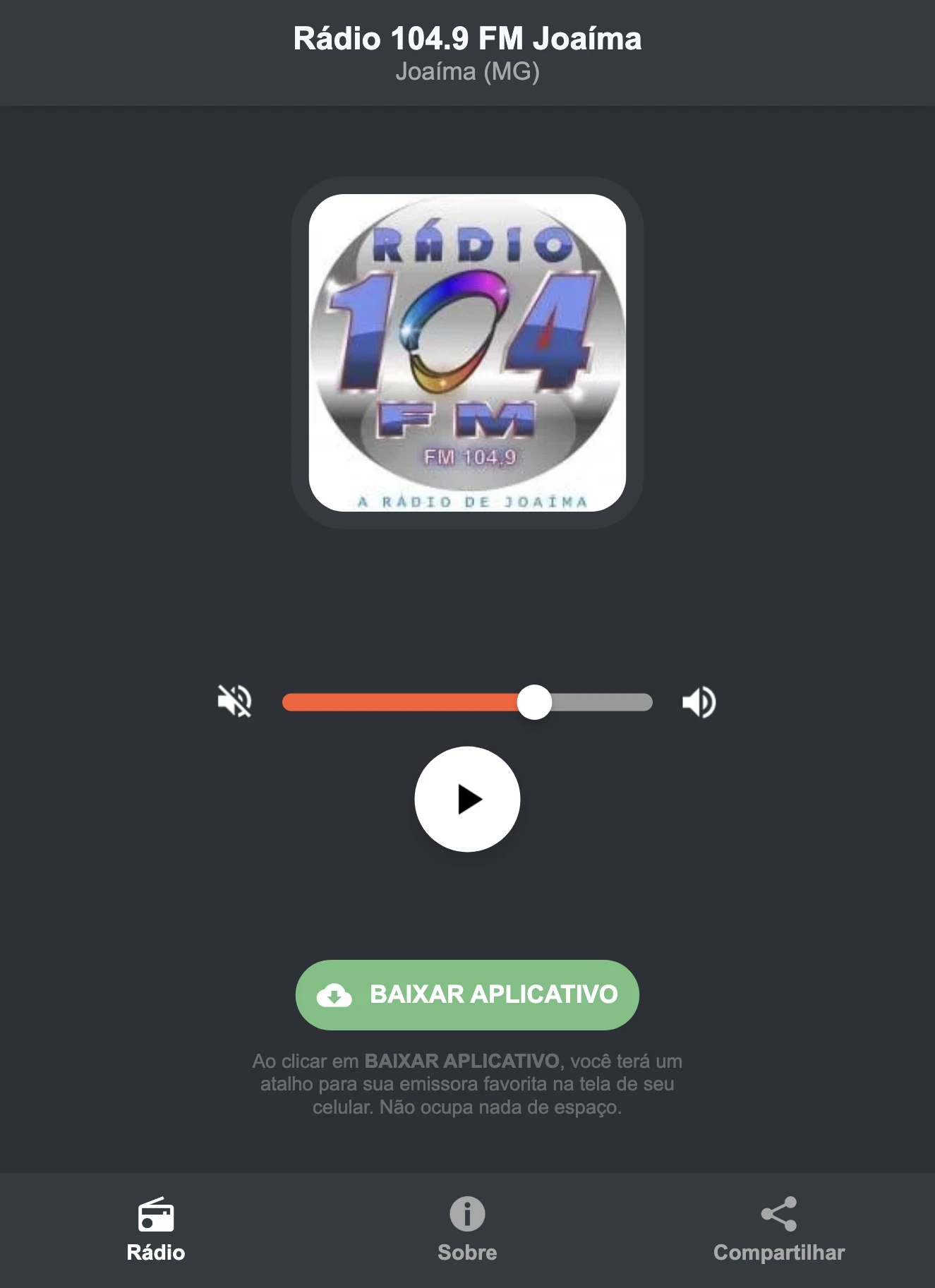Click the station title Rádio 104.9 FM Joaíma
Viewport: 935px width, 1288px height.
(x=467, y=40)
